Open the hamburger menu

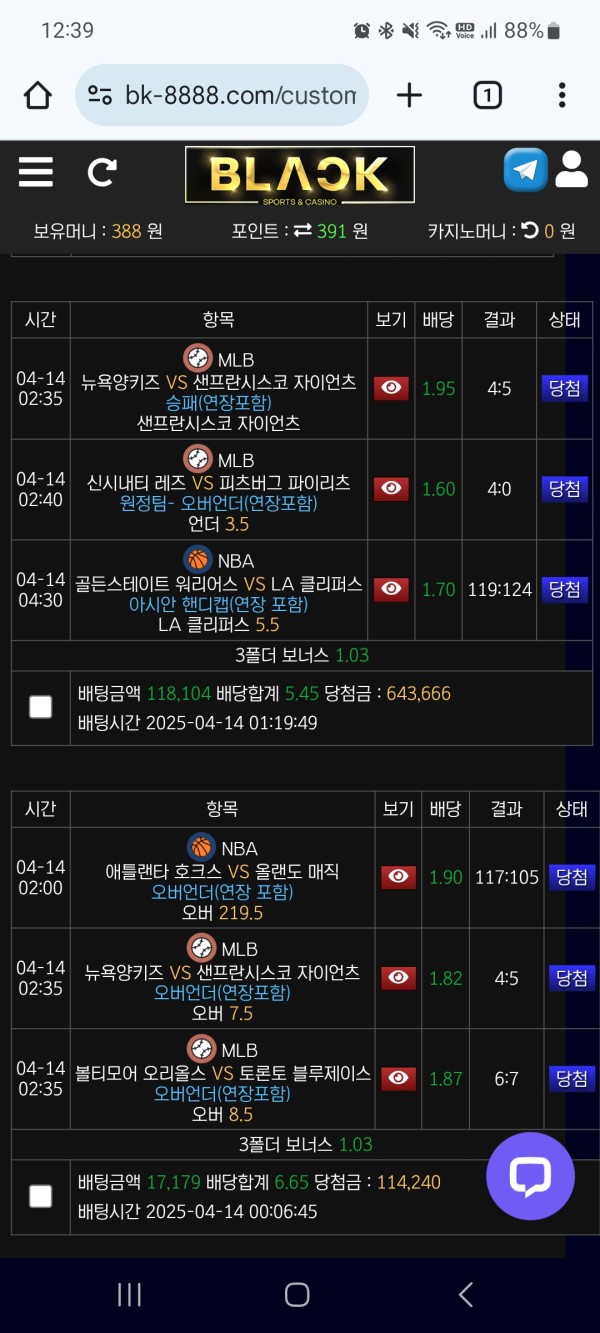tap(36, 172)
